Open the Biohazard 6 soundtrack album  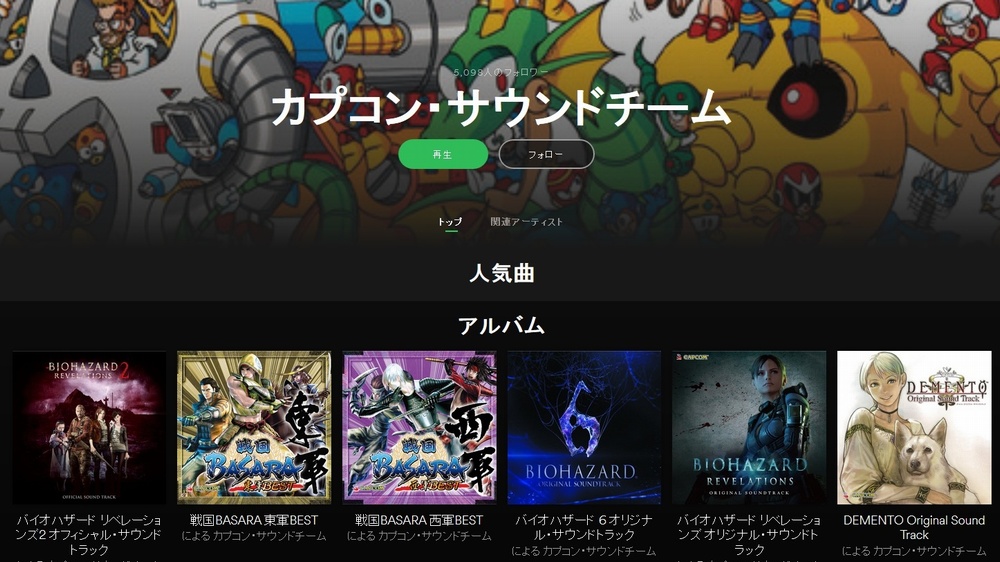(x=584, y=427)
